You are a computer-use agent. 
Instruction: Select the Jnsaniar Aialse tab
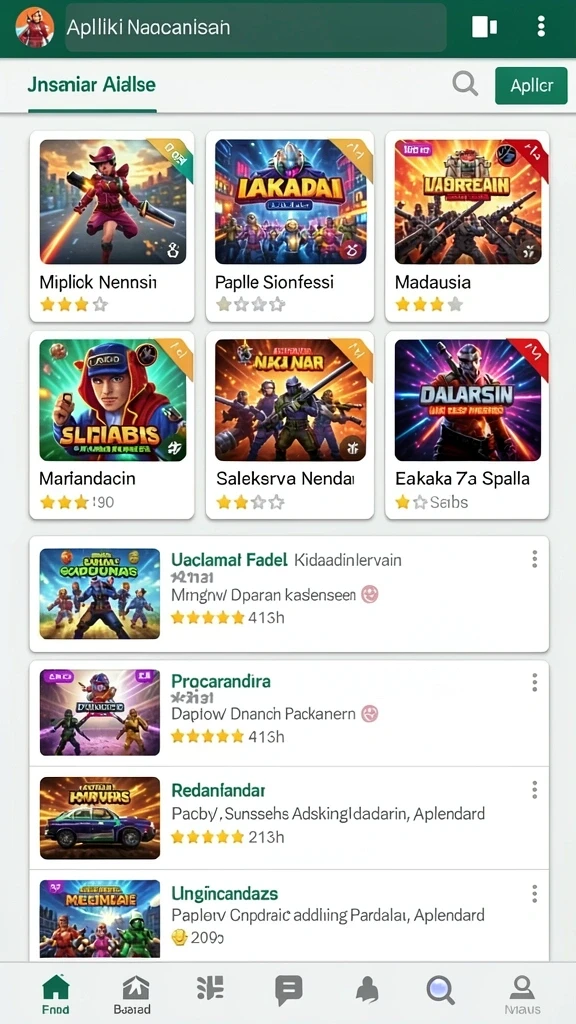point(91,85)
